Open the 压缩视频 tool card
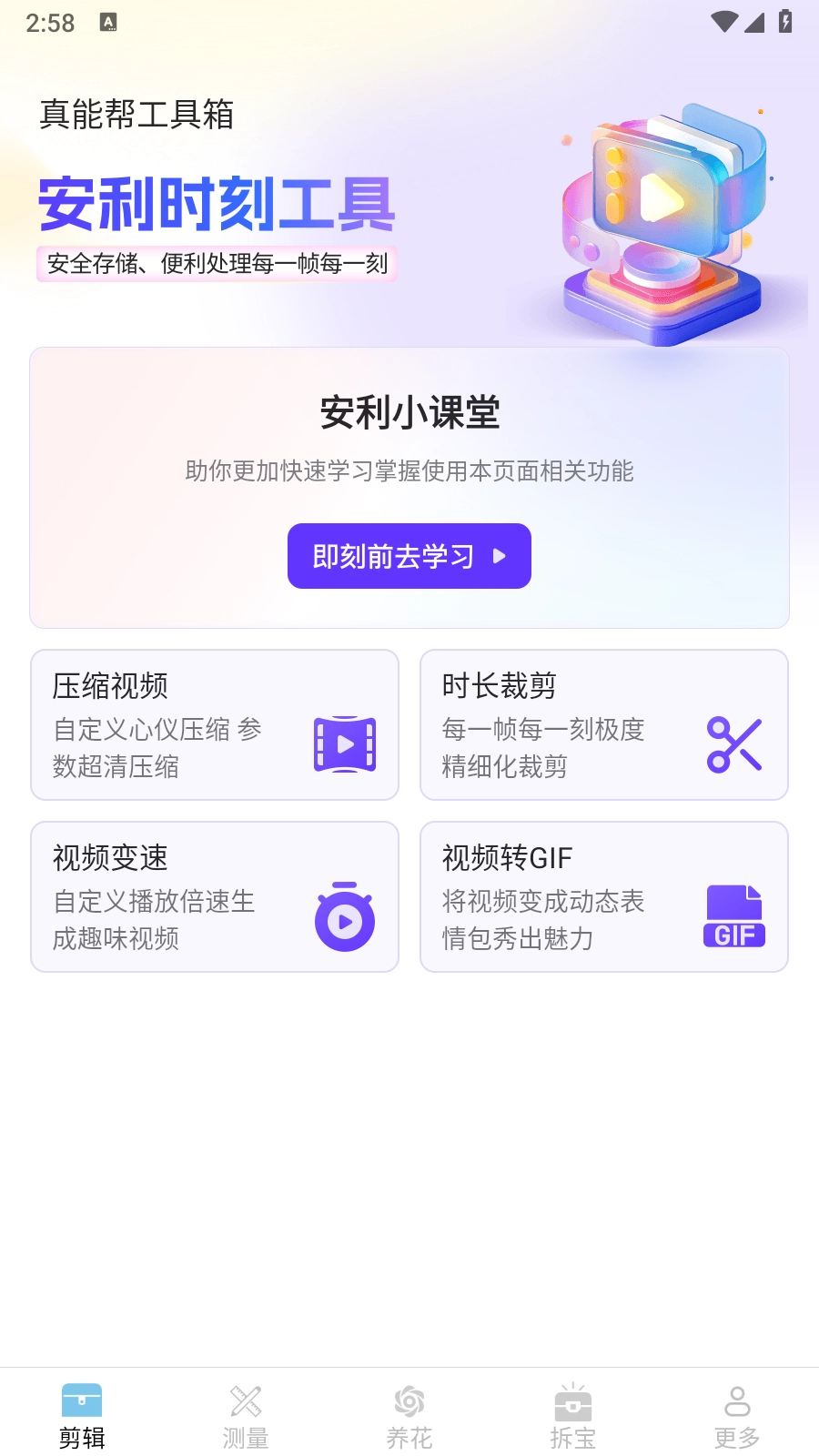This screenshot has height=1456, width=819. click(x=215, y=725)
